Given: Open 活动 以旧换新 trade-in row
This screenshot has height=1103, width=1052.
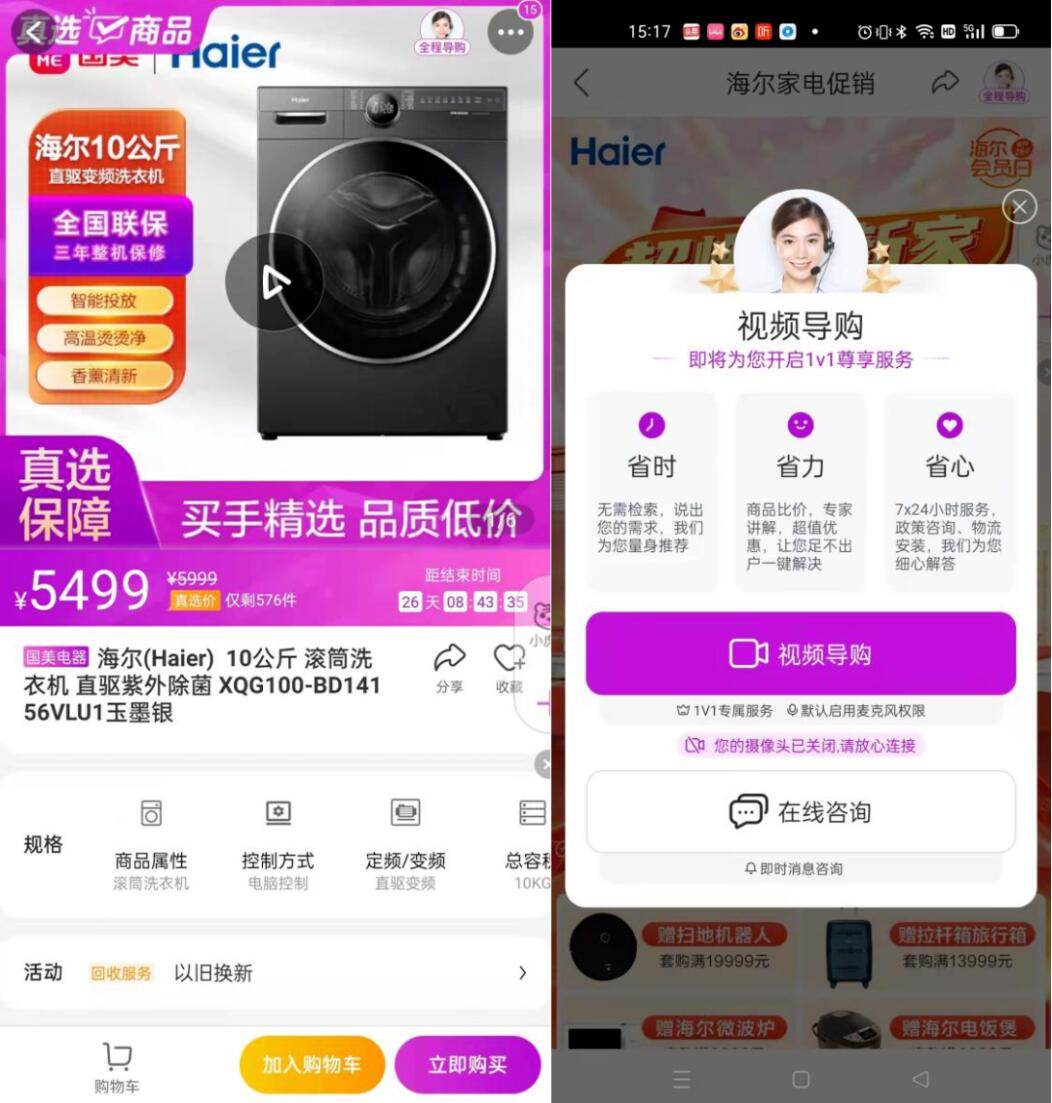Looking at the screenshot, I should click(275, 973).
